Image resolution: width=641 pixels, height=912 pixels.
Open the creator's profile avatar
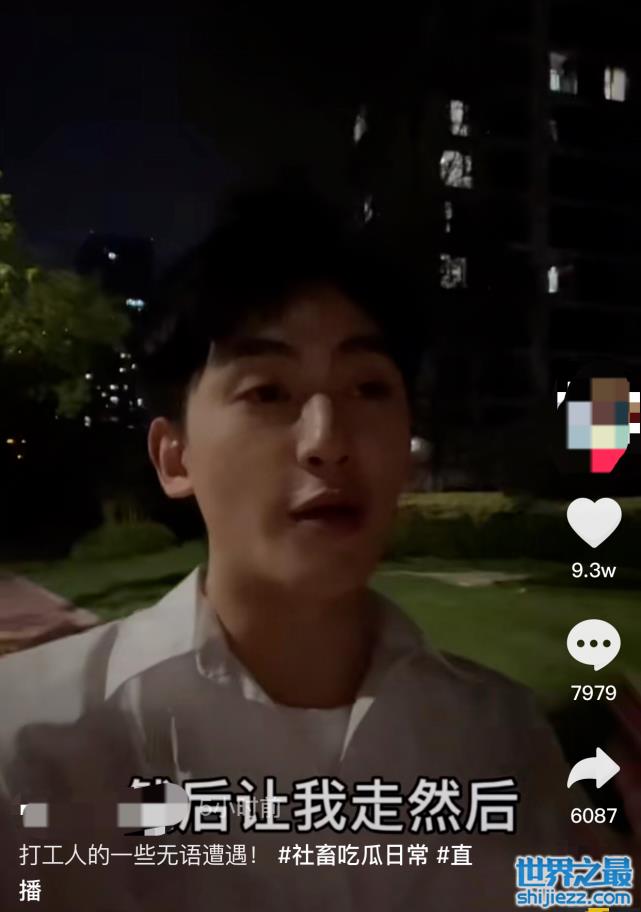click(598, 425)
